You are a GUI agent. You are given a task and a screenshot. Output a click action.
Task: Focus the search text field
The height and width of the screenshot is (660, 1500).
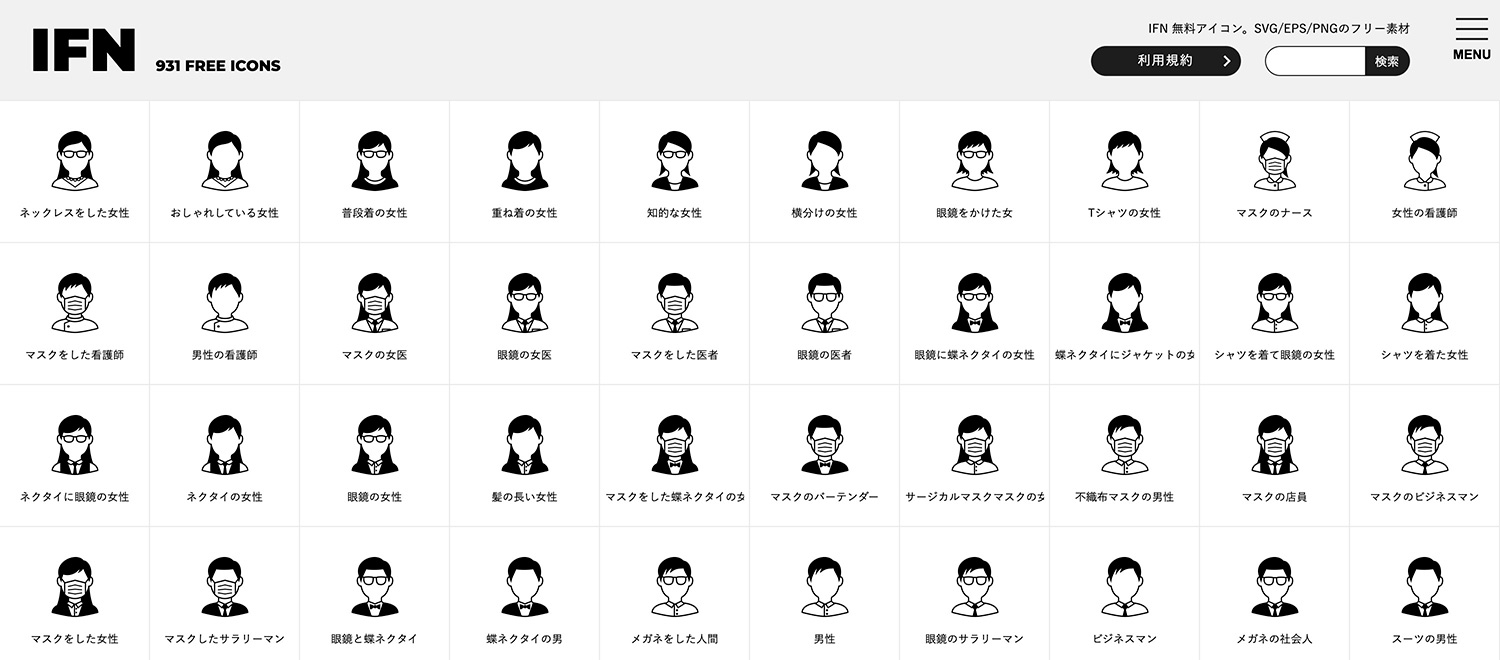coord(1315,61)
